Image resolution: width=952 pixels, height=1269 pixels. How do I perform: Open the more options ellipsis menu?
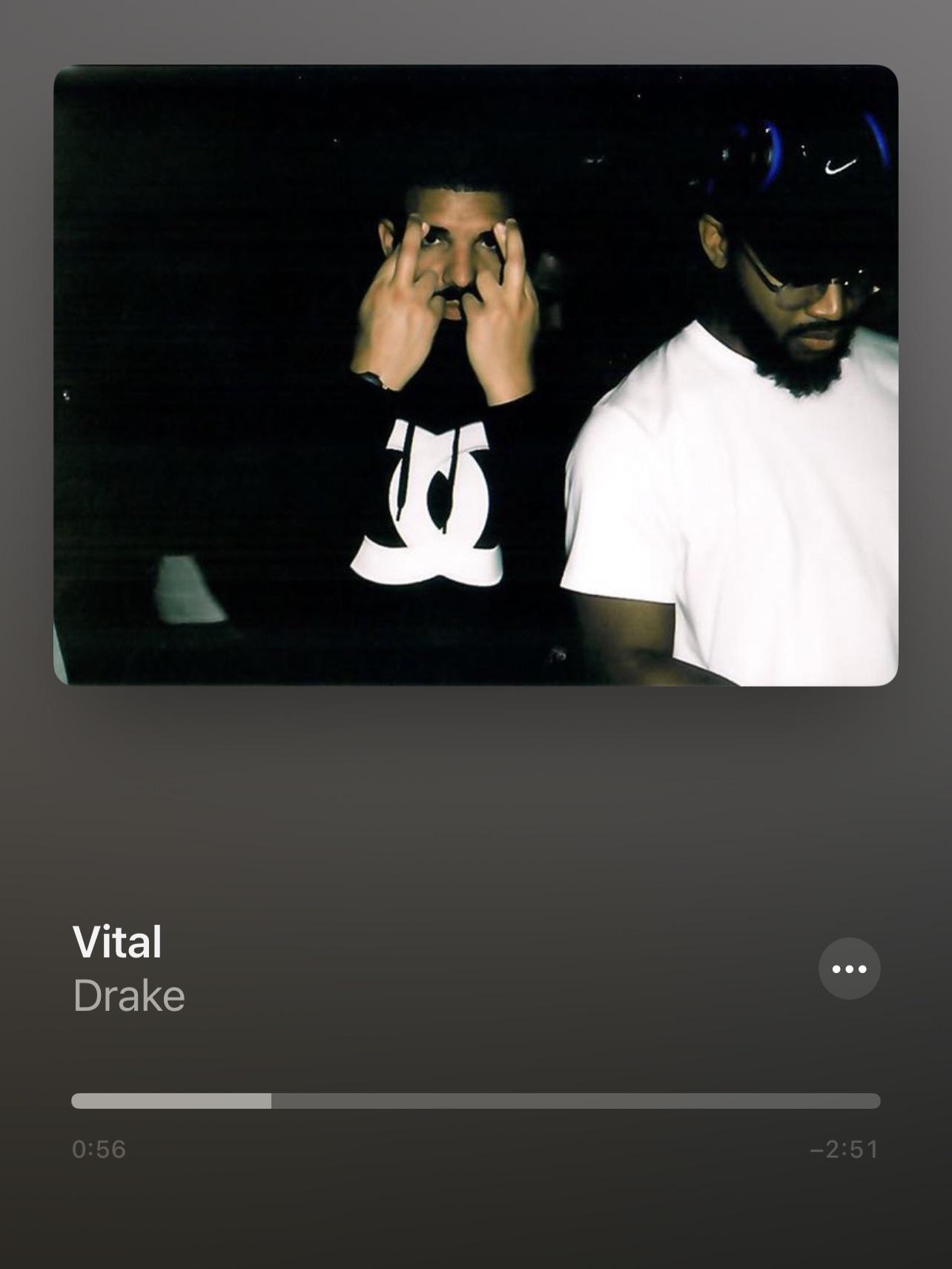tap(849, 969)
